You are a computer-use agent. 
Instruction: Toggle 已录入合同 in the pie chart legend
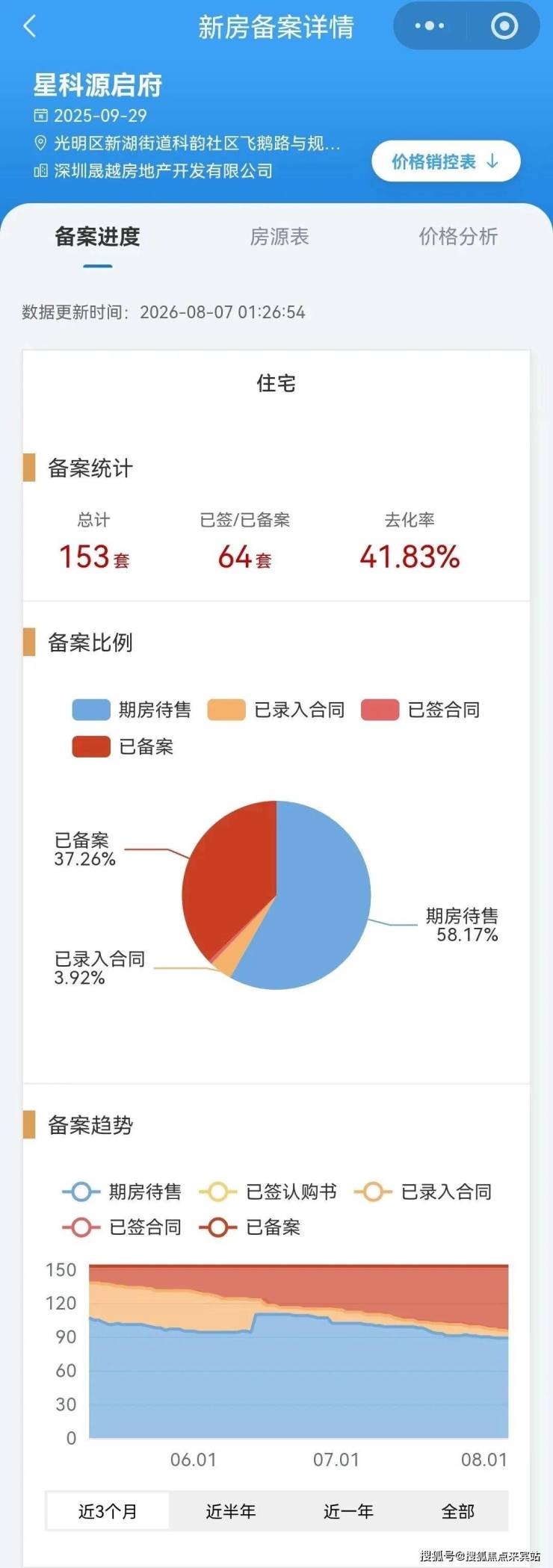[276, 710]
